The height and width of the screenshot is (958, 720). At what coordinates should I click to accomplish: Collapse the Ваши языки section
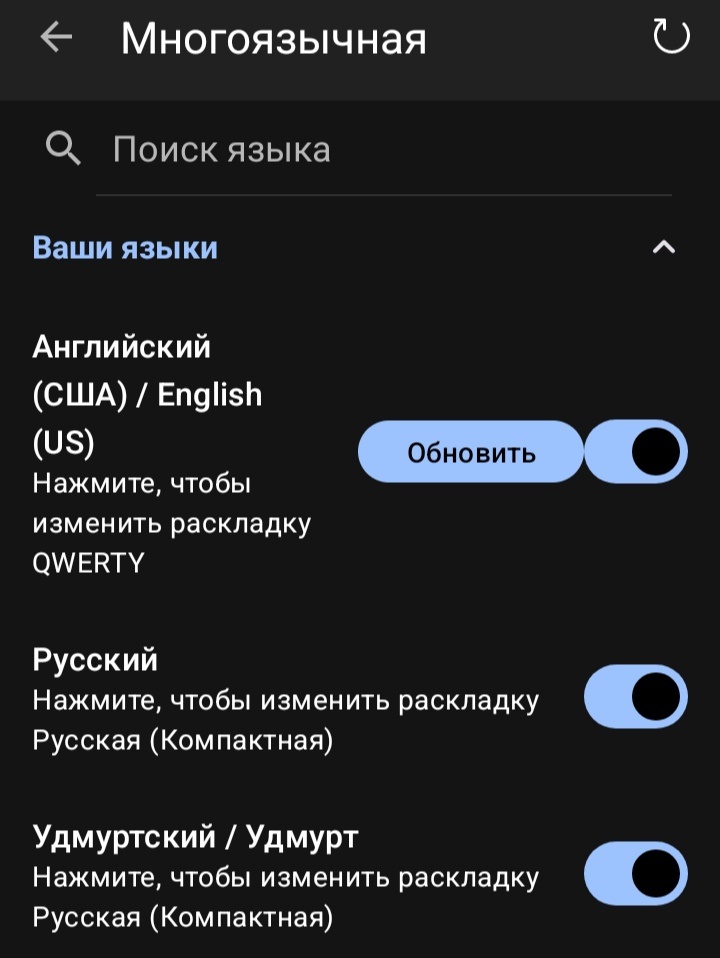pyautogui.click(x=663, y=247)
